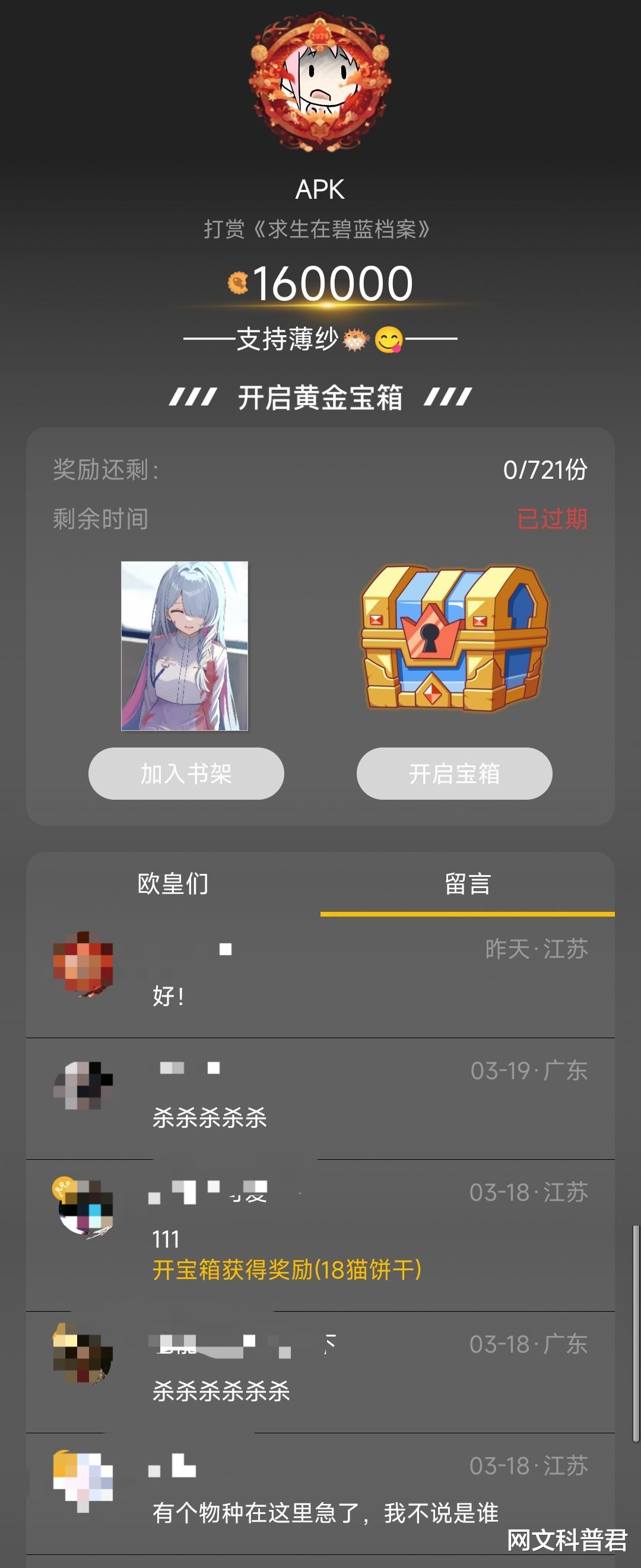
Task: Open the book cover thumbnail
Action: click(x=185, y=645)
